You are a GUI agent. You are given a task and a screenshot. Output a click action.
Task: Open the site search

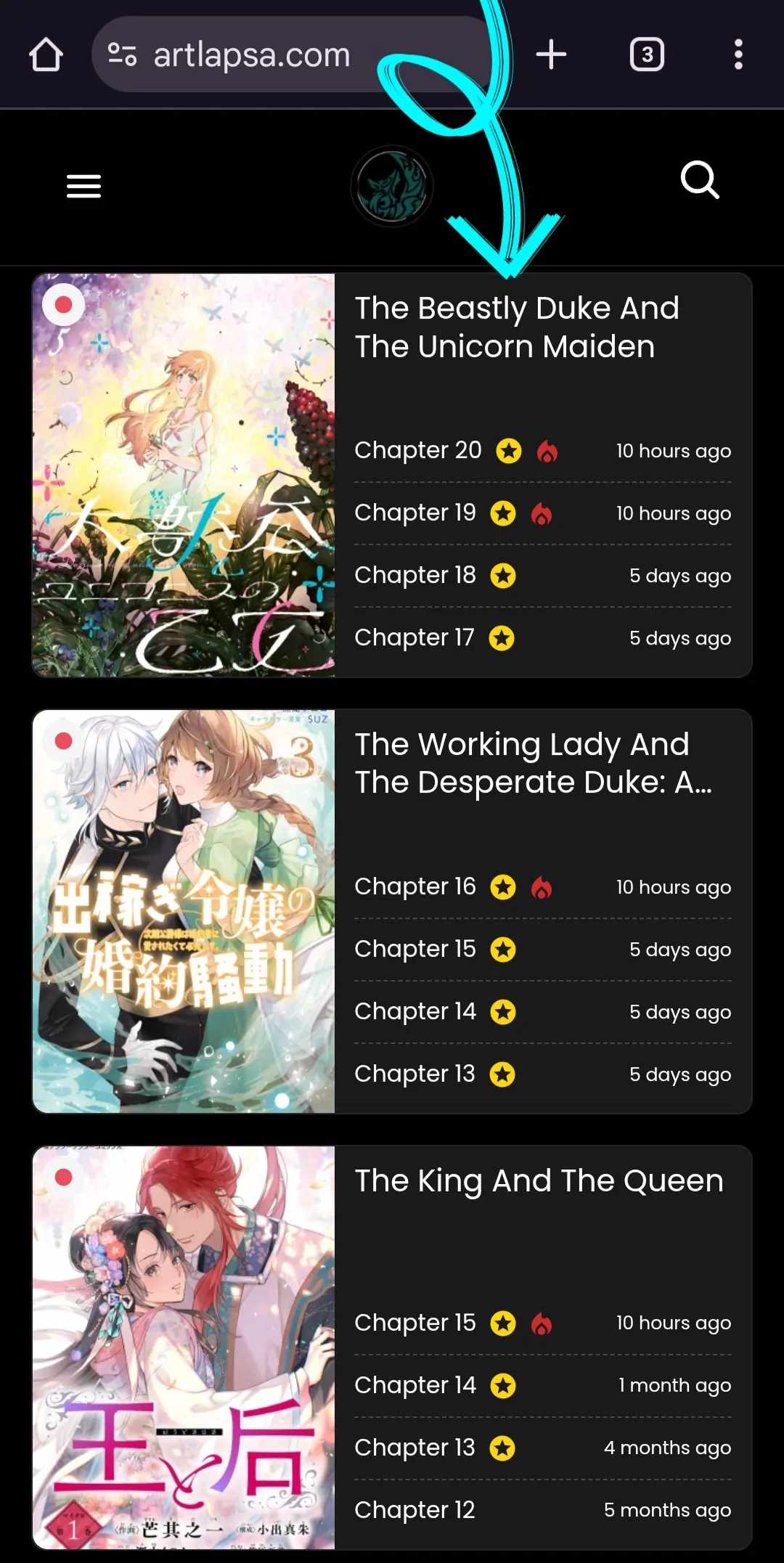[700, 180]
